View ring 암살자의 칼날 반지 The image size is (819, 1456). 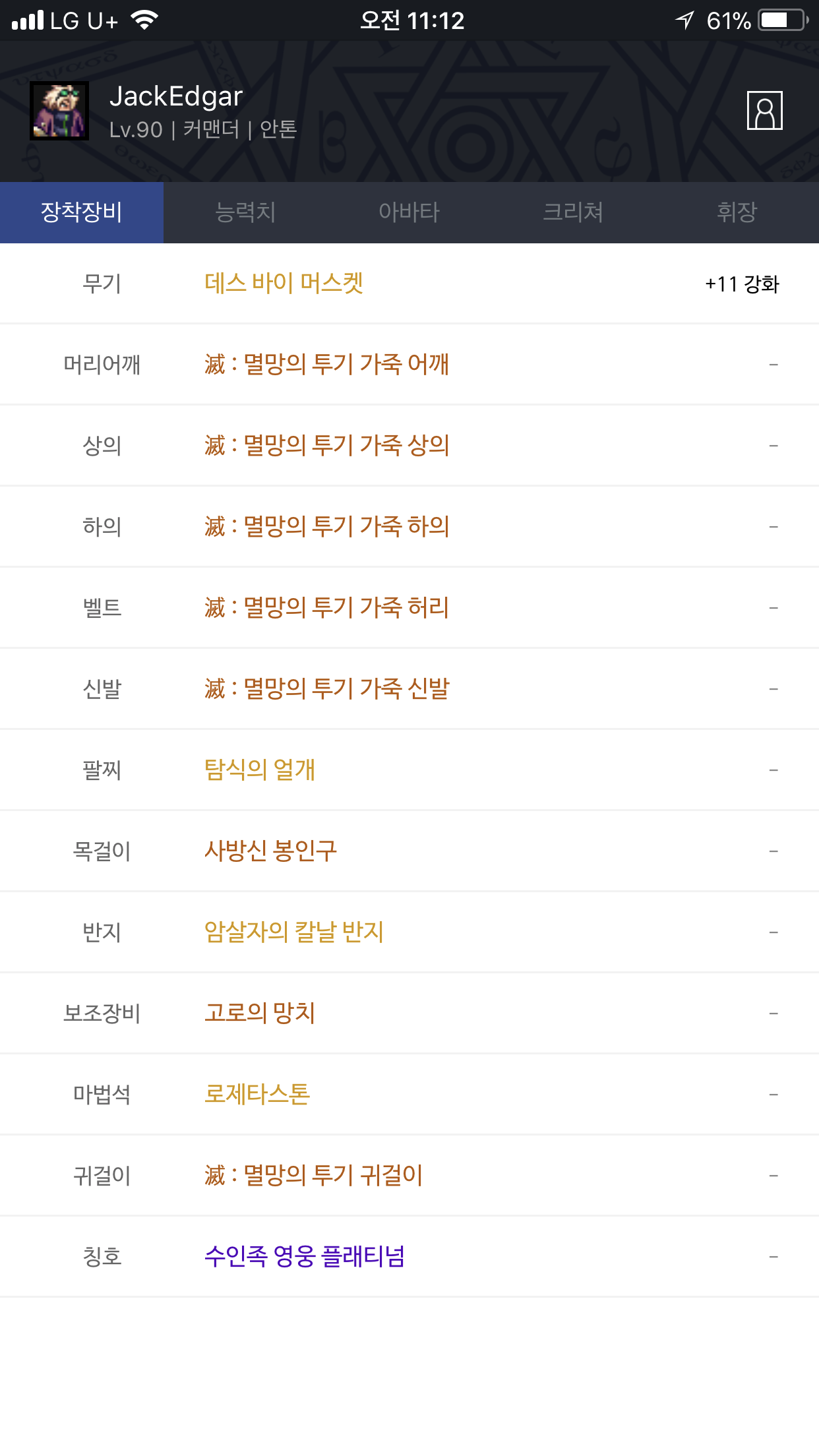pyautogui.click(x=293, y=932)
